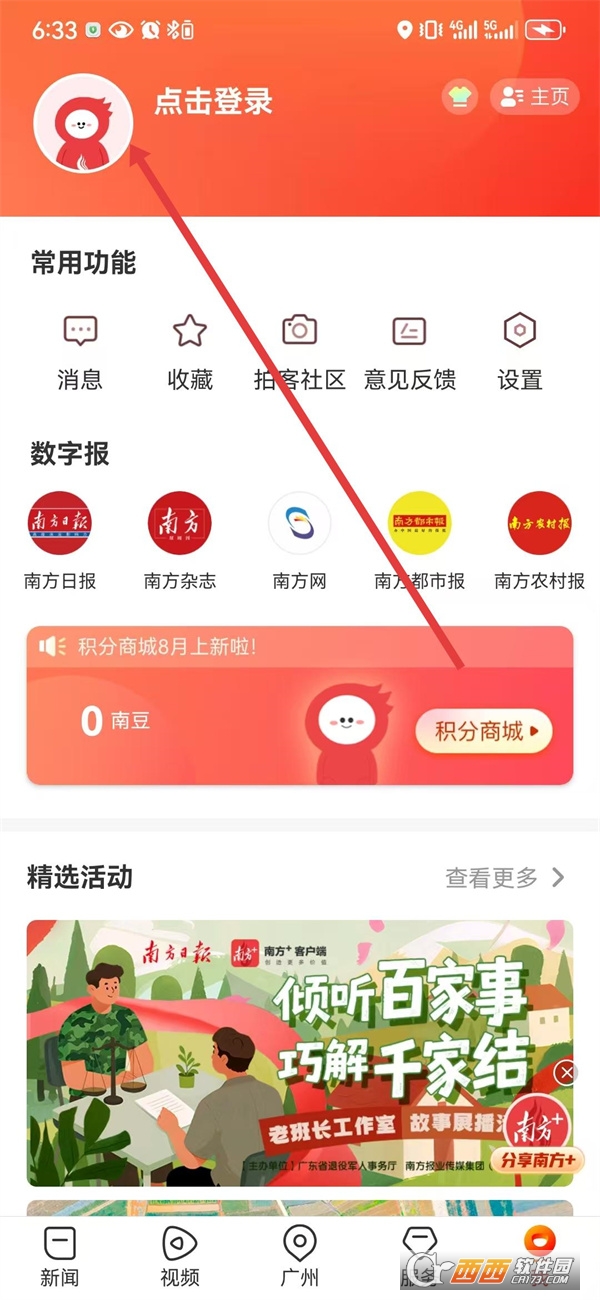Visit 南方网

point(299,539)
